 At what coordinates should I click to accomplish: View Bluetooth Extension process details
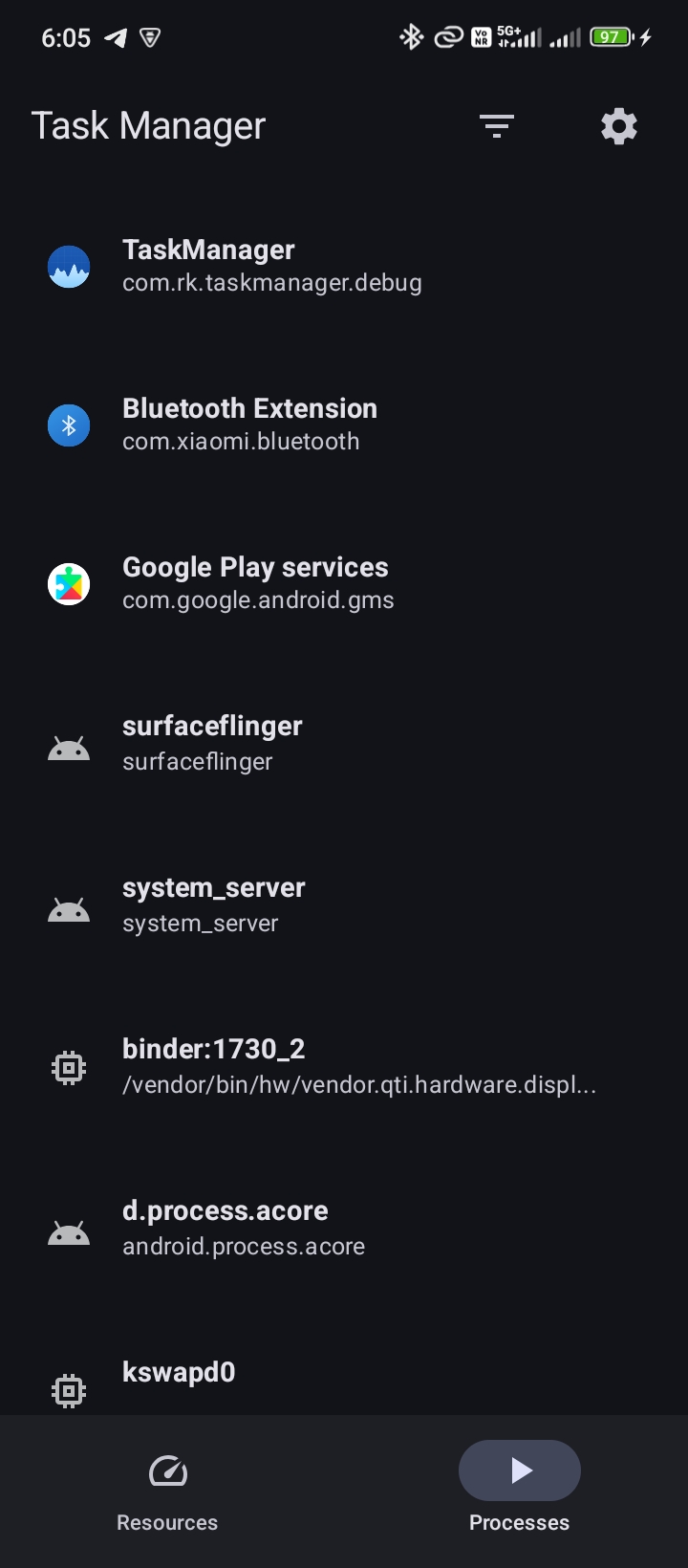click(x=344, y=425)
